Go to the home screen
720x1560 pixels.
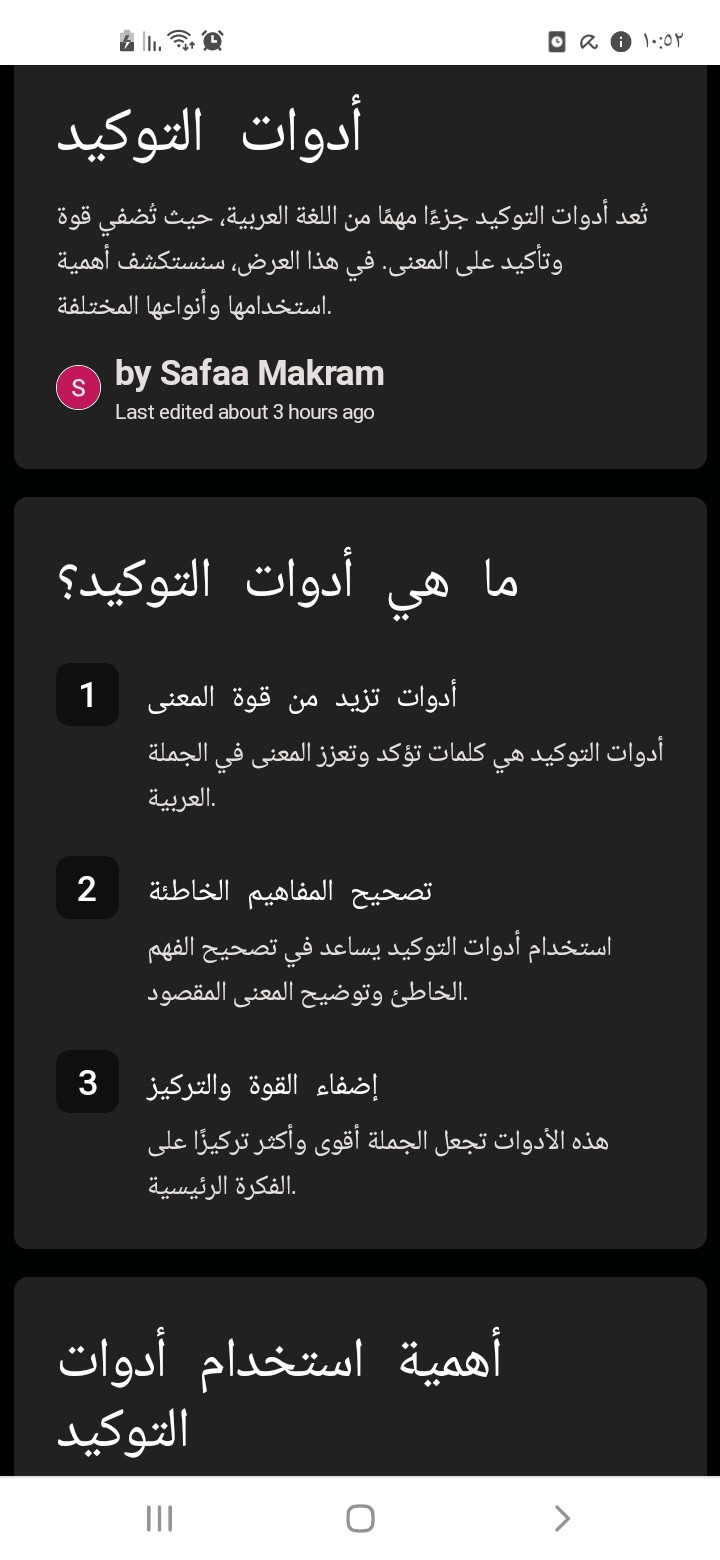pyautogui.click(x=360, y=1518)
